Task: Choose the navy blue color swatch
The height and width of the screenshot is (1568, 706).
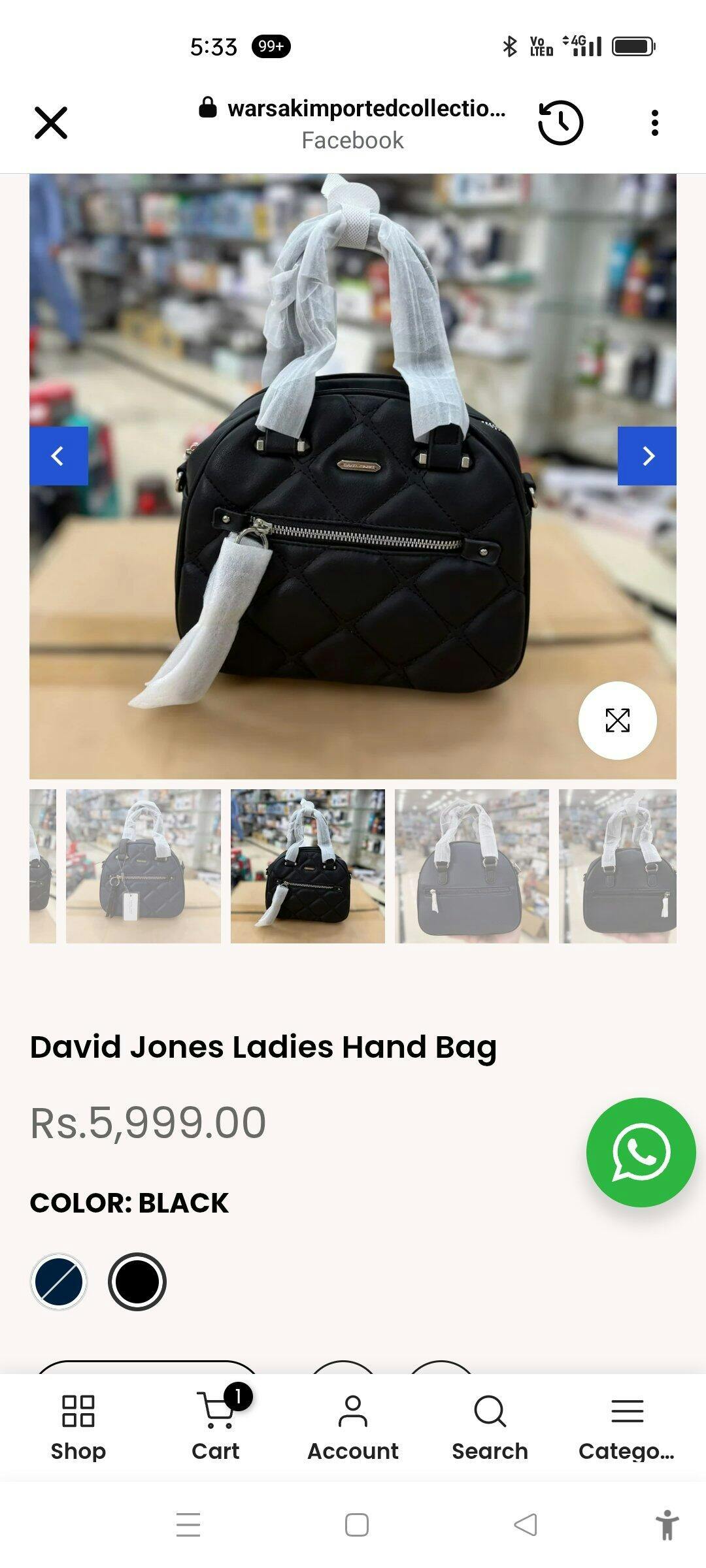Action: click(59, 1282)
